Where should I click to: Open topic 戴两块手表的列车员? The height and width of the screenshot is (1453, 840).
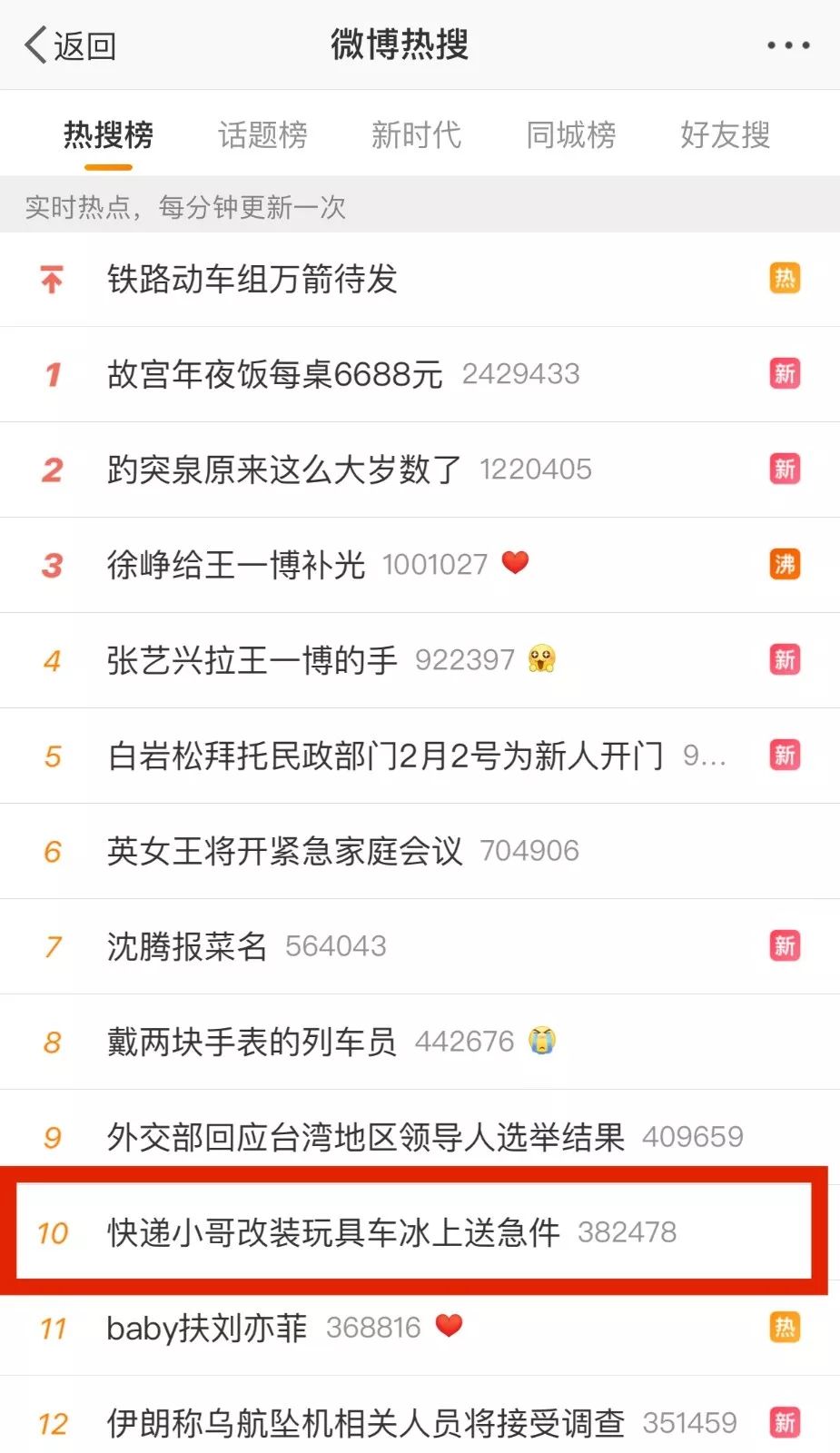(252, 1042)
